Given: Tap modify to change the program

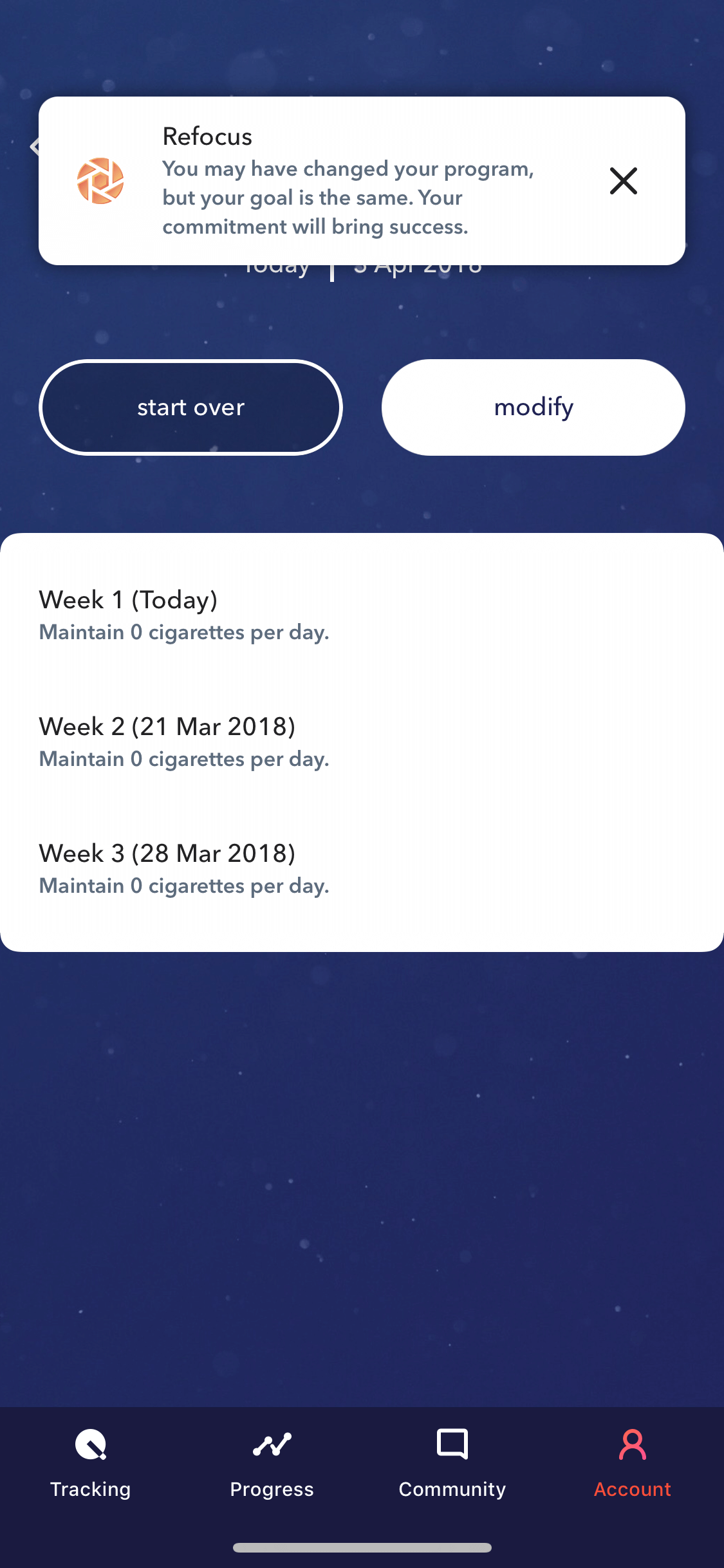Looking at the screenshot, I should point(533,407).
